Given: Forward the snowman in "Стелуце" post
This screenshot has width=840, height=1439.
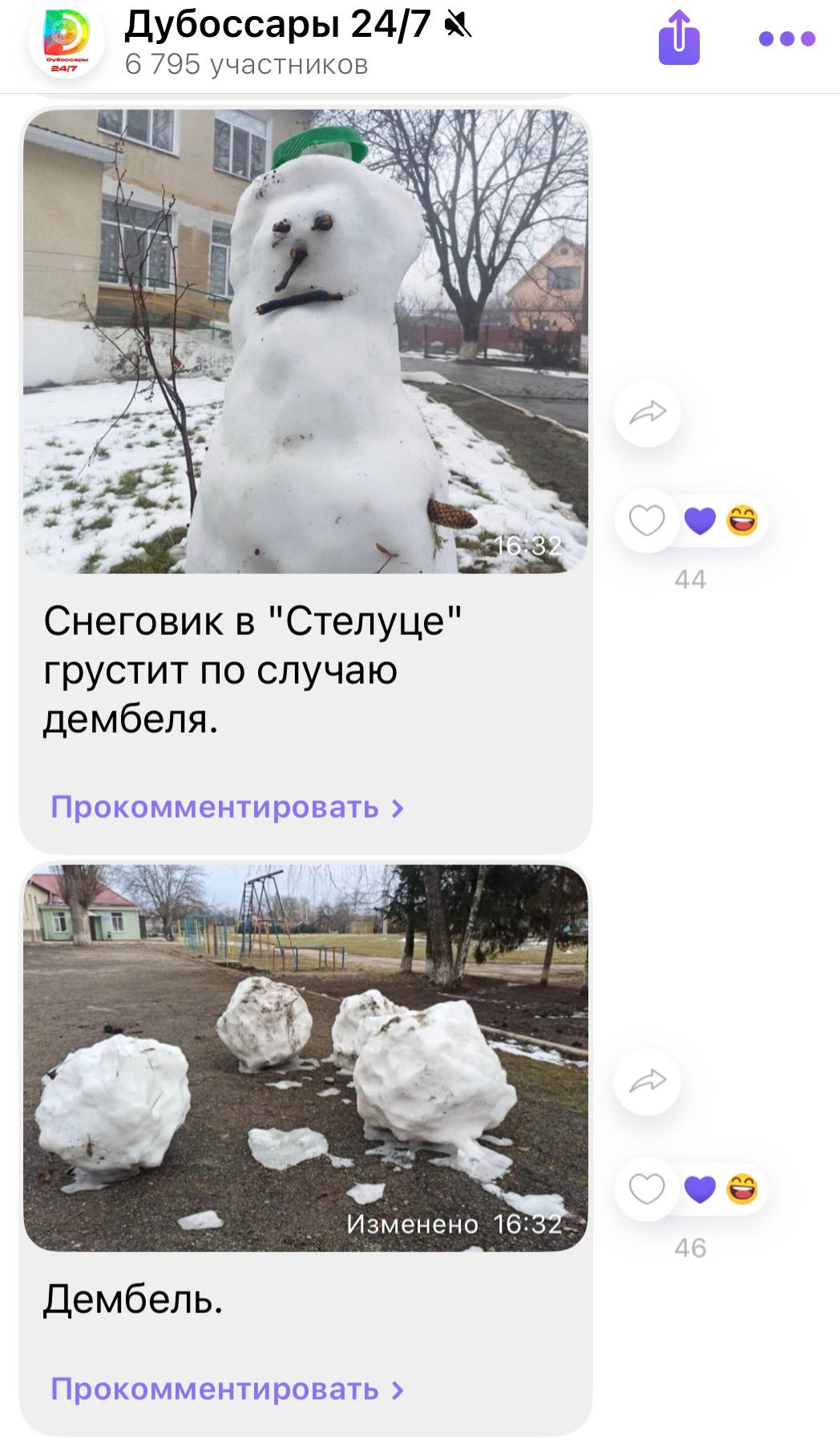Looking at the screenshot, I should point(647,413).
